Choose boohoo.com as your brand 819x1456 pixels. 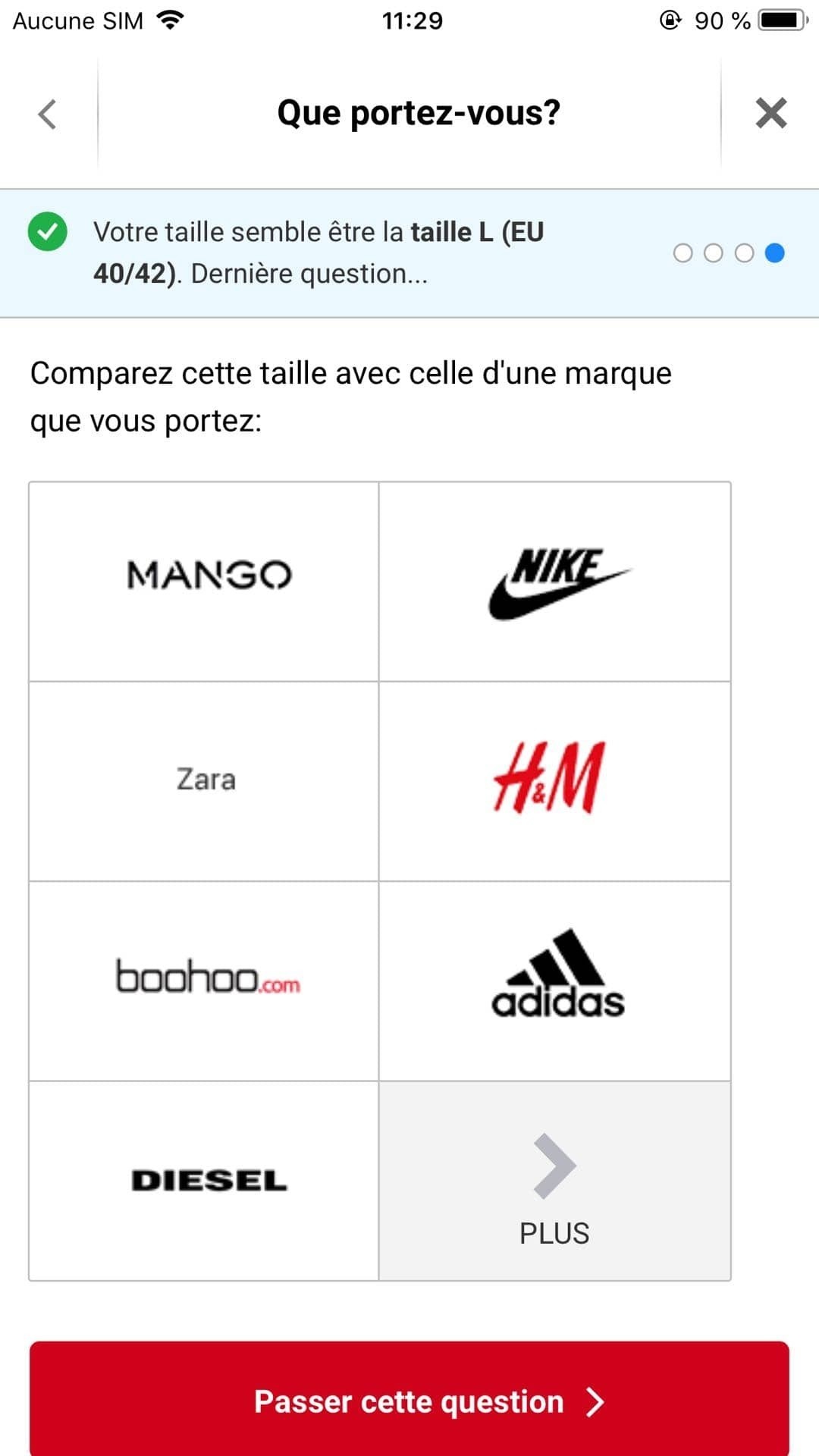click(204, 981)
